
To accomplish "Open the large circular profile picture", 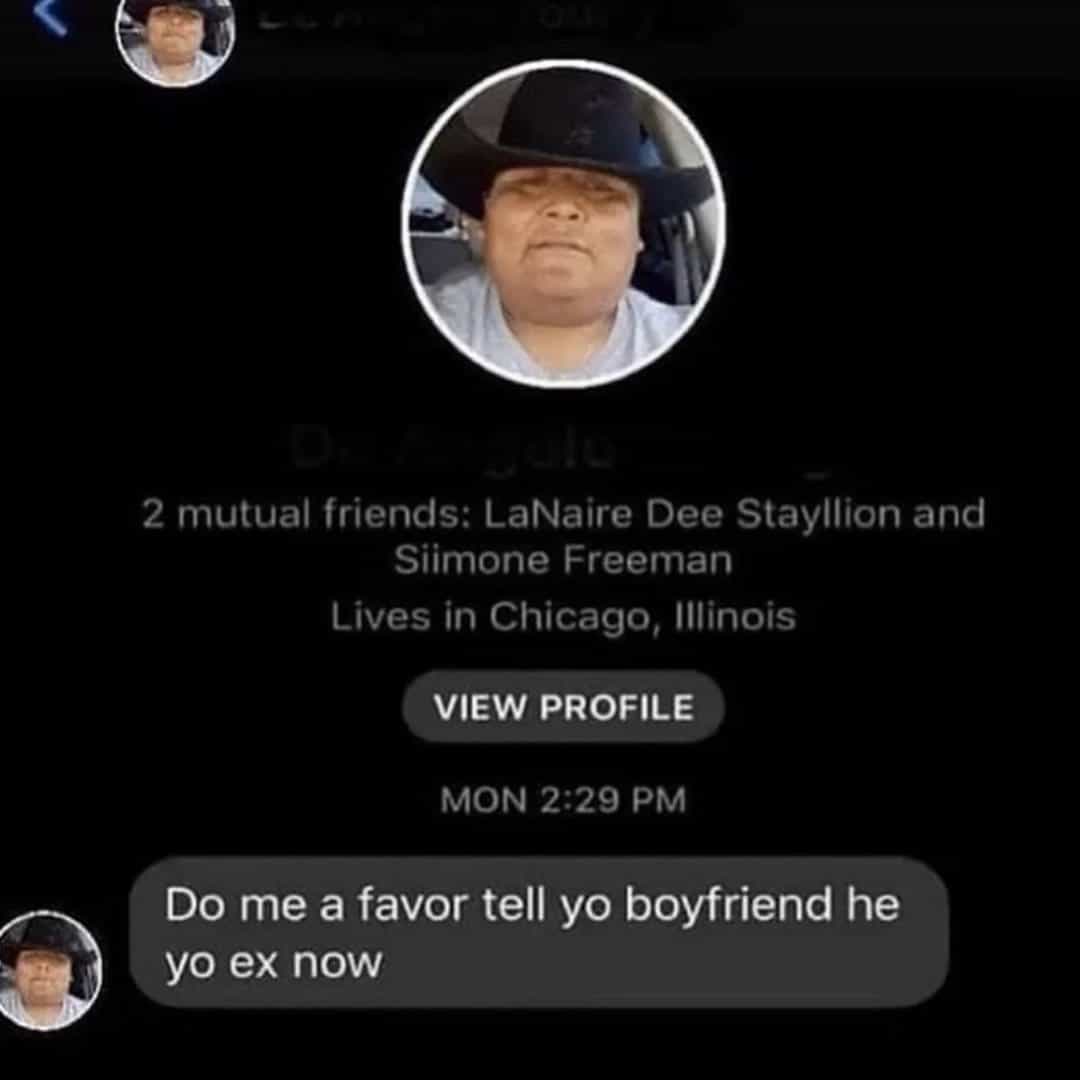I will [x=563, y=223].
